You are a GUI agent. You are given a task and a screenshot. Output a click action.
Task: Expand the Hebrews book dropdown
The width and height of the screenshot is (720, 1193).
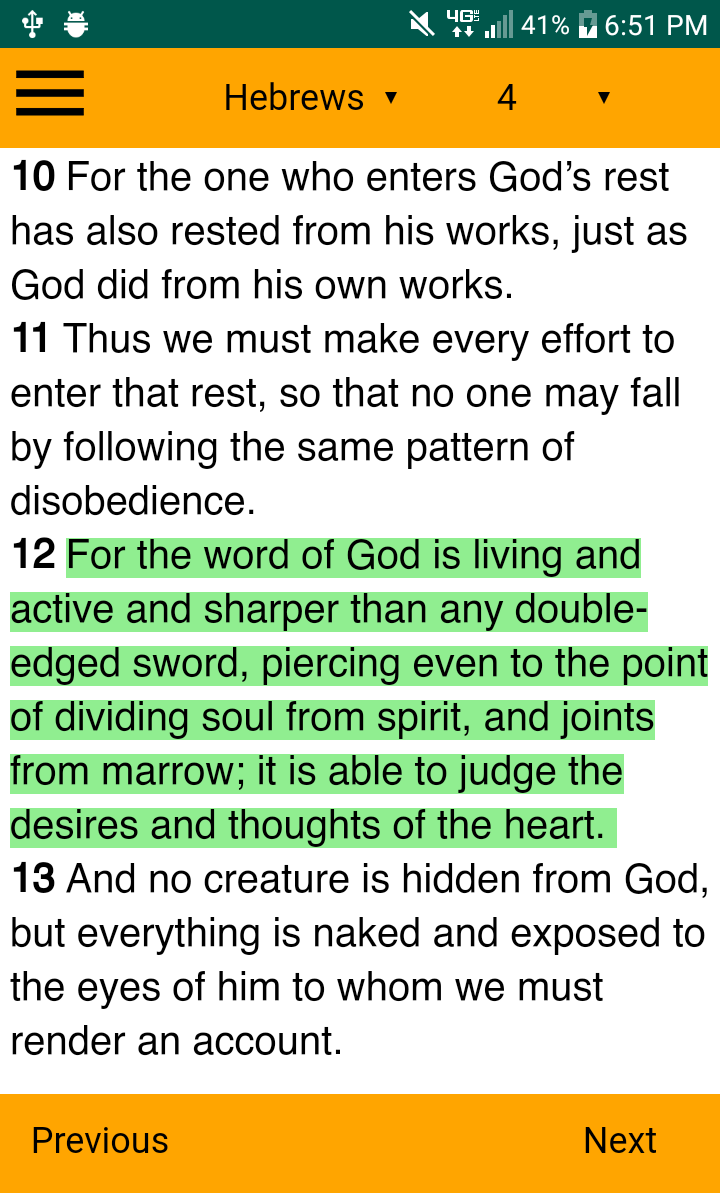[310, 97]
